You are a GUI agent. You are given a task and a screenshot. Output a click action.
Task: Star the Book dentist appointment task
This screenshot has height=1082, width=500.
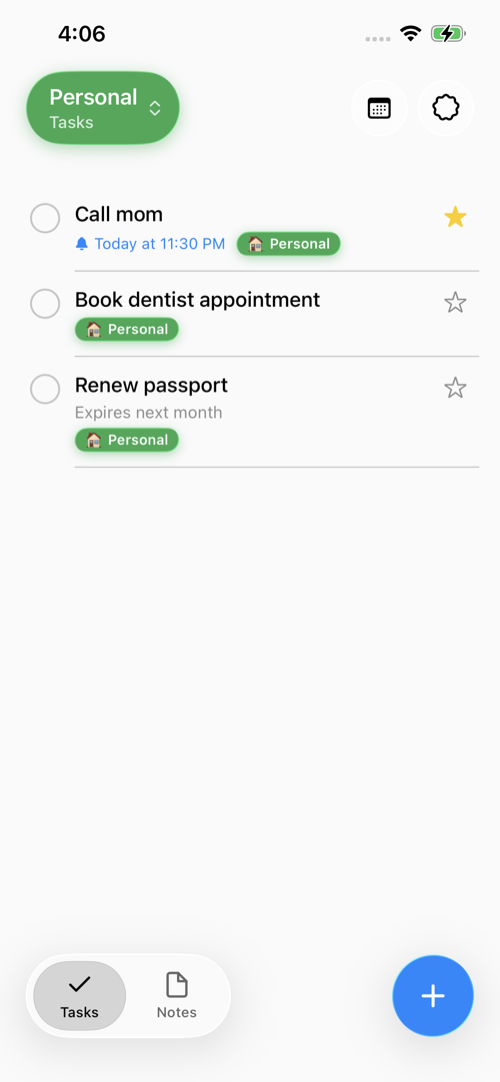point(455,303)
